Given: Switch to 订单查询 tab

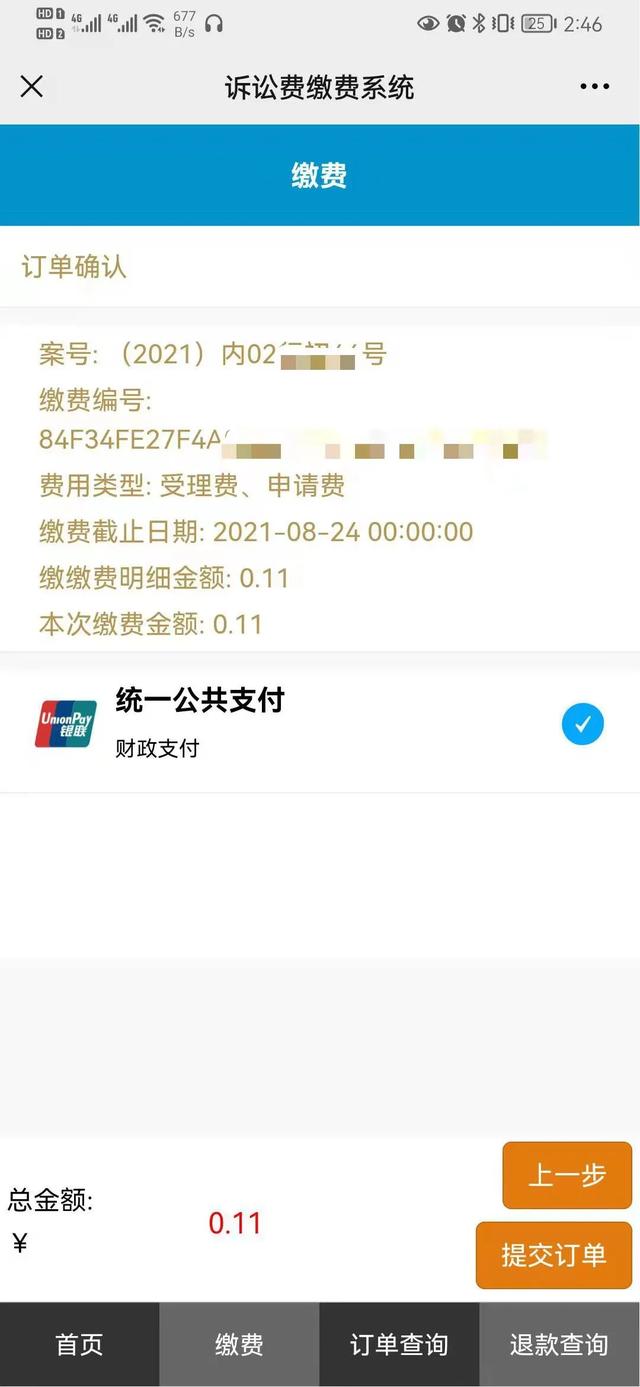Looking at the screenshot, I should point(399,1345).
